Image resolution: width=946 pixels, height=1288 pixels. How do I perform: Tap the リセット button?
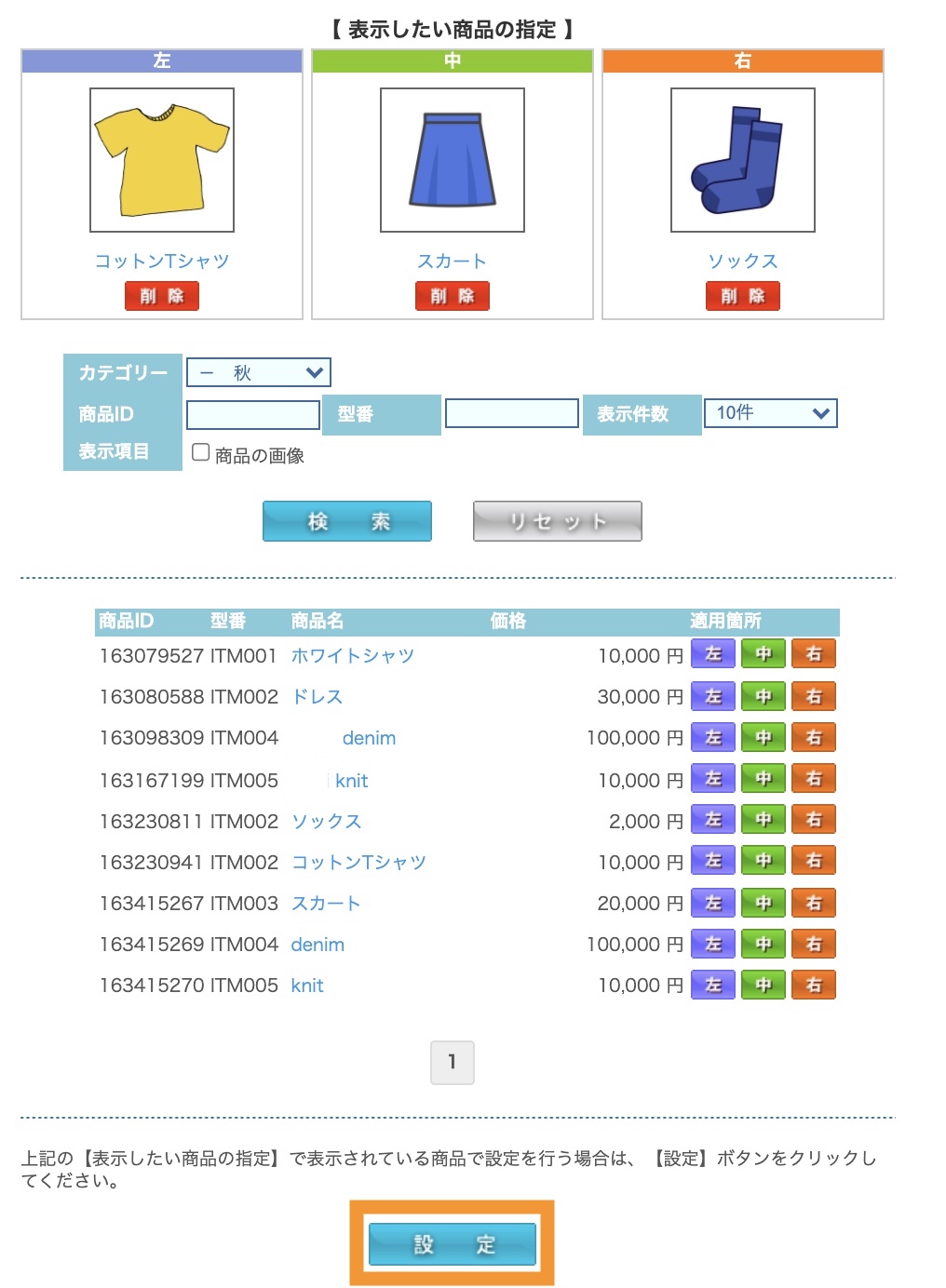click(x=557, y=521)
